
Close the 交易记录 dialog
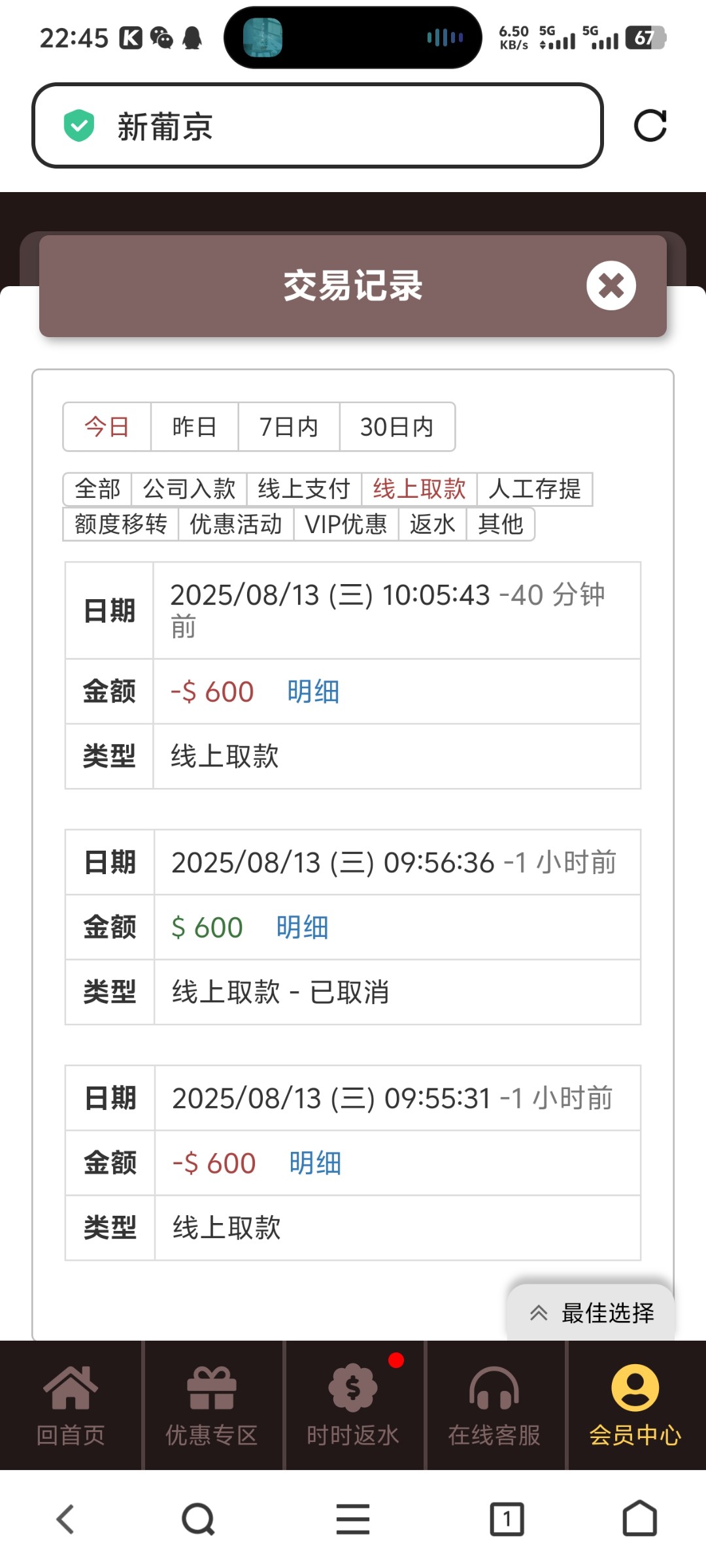[x=611, y=286]
